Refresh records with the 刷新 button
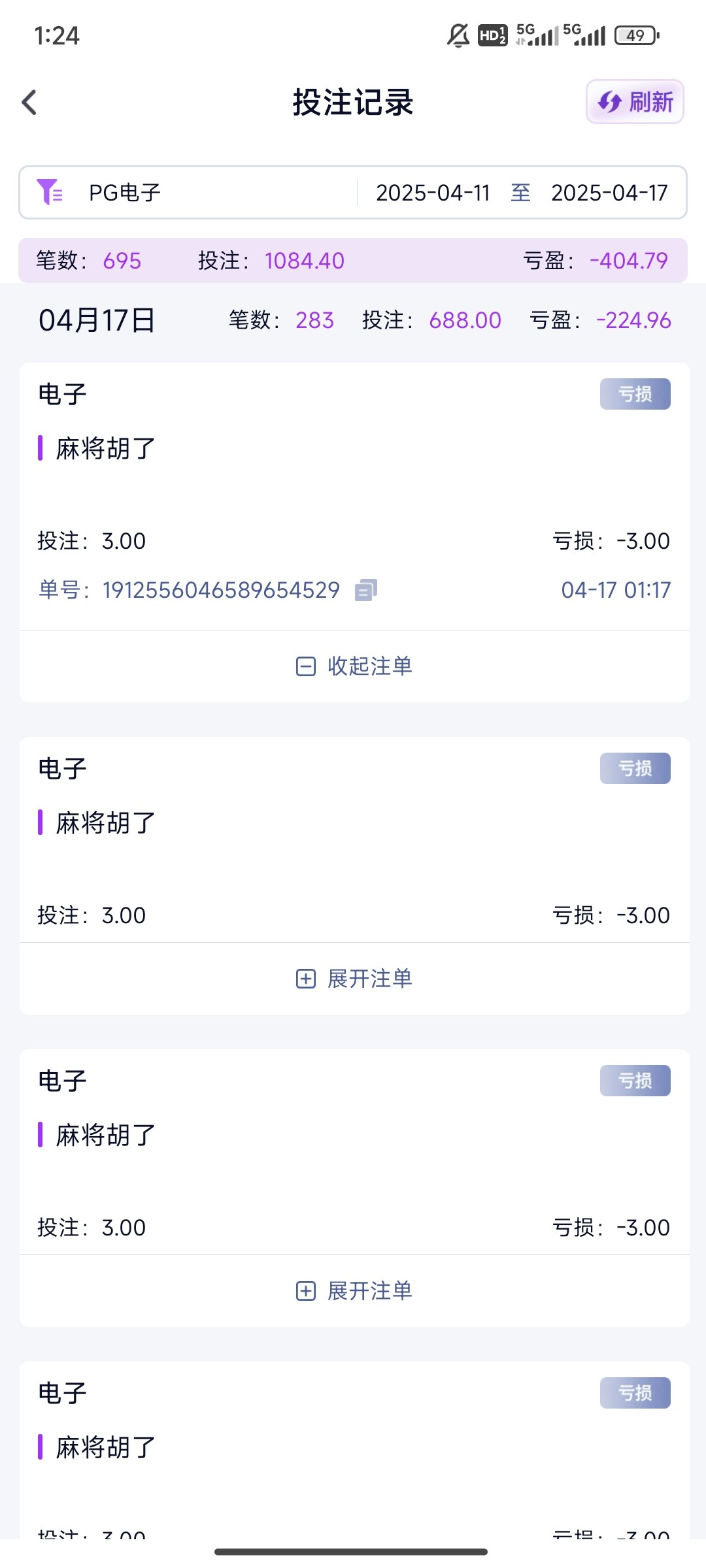Screen dimensions: 706x1568 (x=634, y=102)
